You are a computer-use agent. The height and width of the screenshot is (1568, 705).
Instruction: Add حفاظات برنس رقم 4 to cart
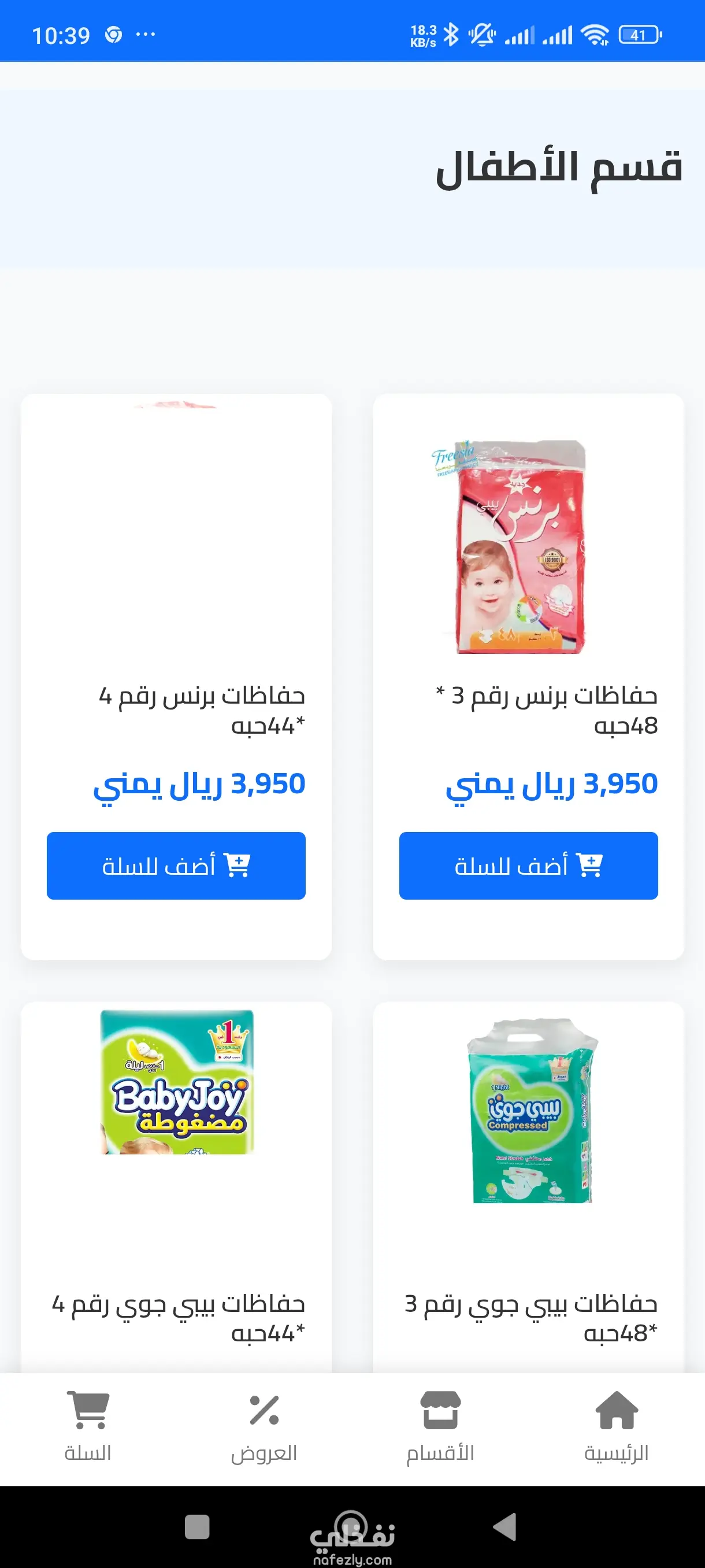[x=176, y=865]
